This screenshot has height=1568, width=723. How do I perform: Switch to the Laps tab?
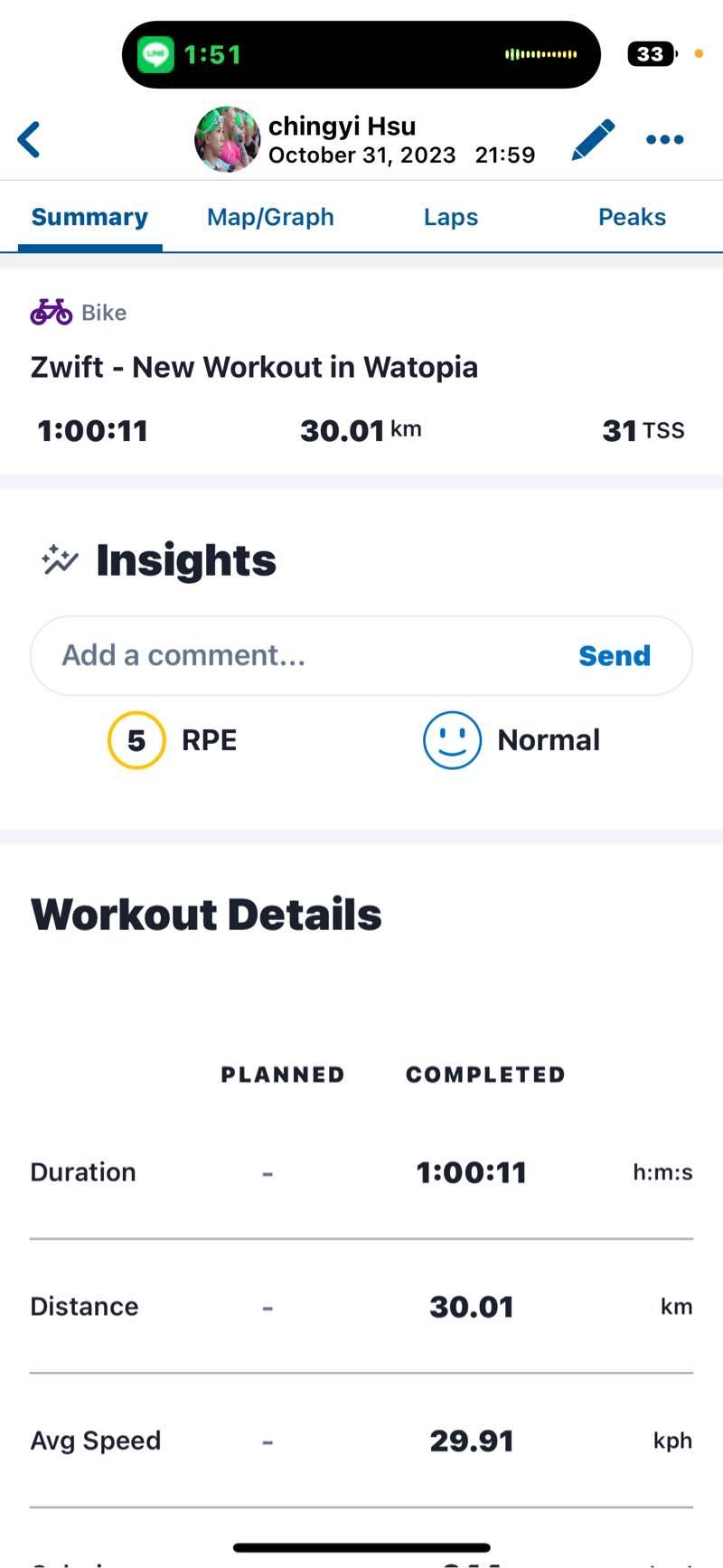[x=450, y=217]
